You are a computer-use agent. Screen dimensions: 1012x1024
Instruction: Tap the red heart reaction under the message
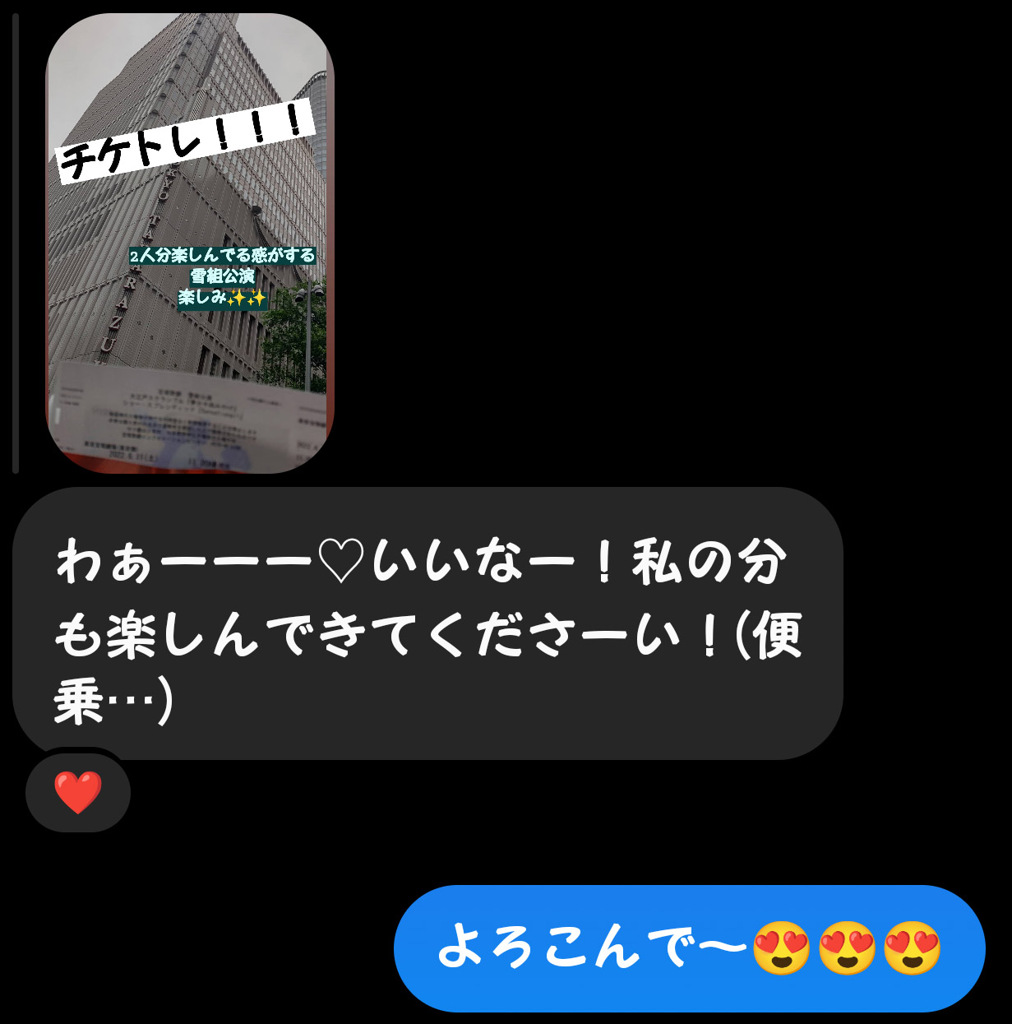[78, 793]
